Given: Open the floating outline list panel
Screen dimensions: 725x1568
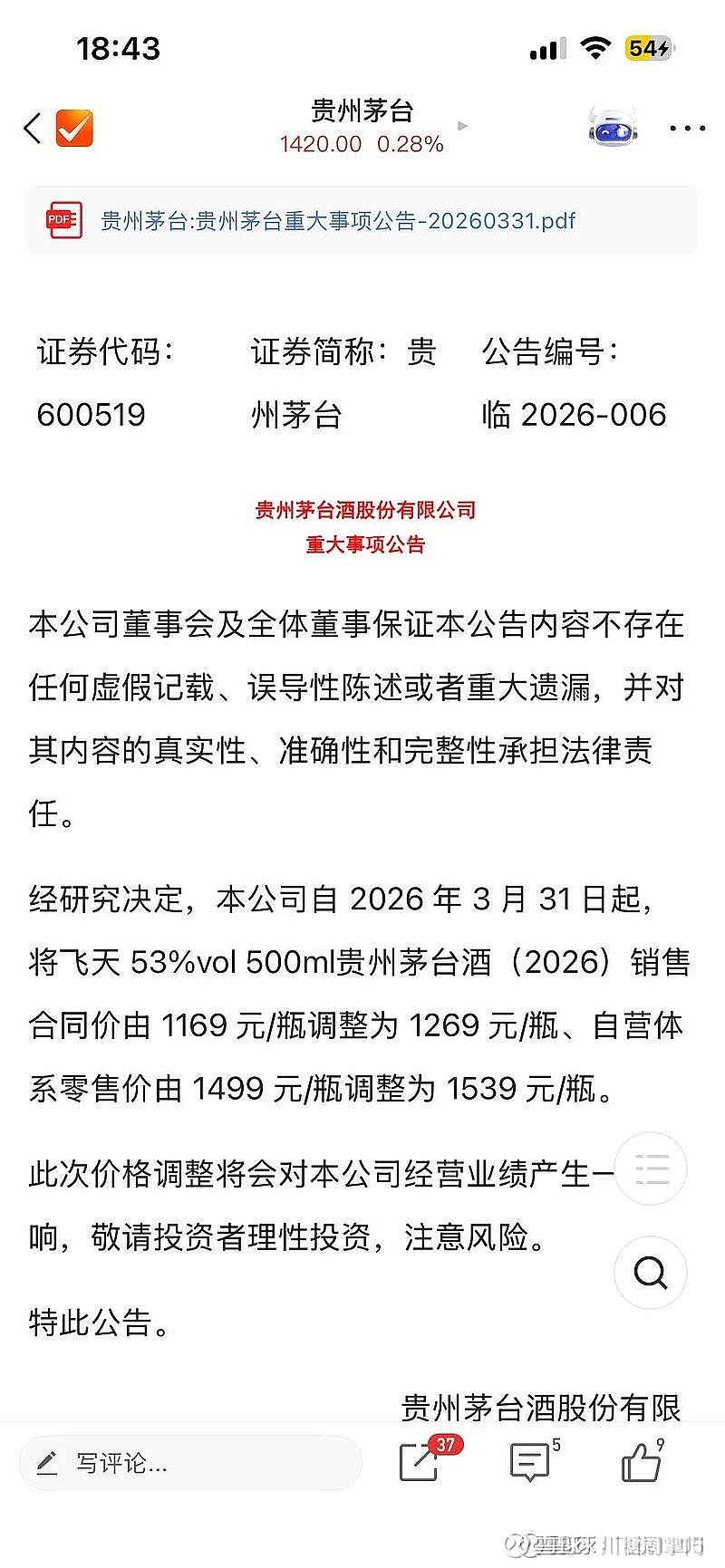Looking at the screenshot, I should click(650, 1169).
